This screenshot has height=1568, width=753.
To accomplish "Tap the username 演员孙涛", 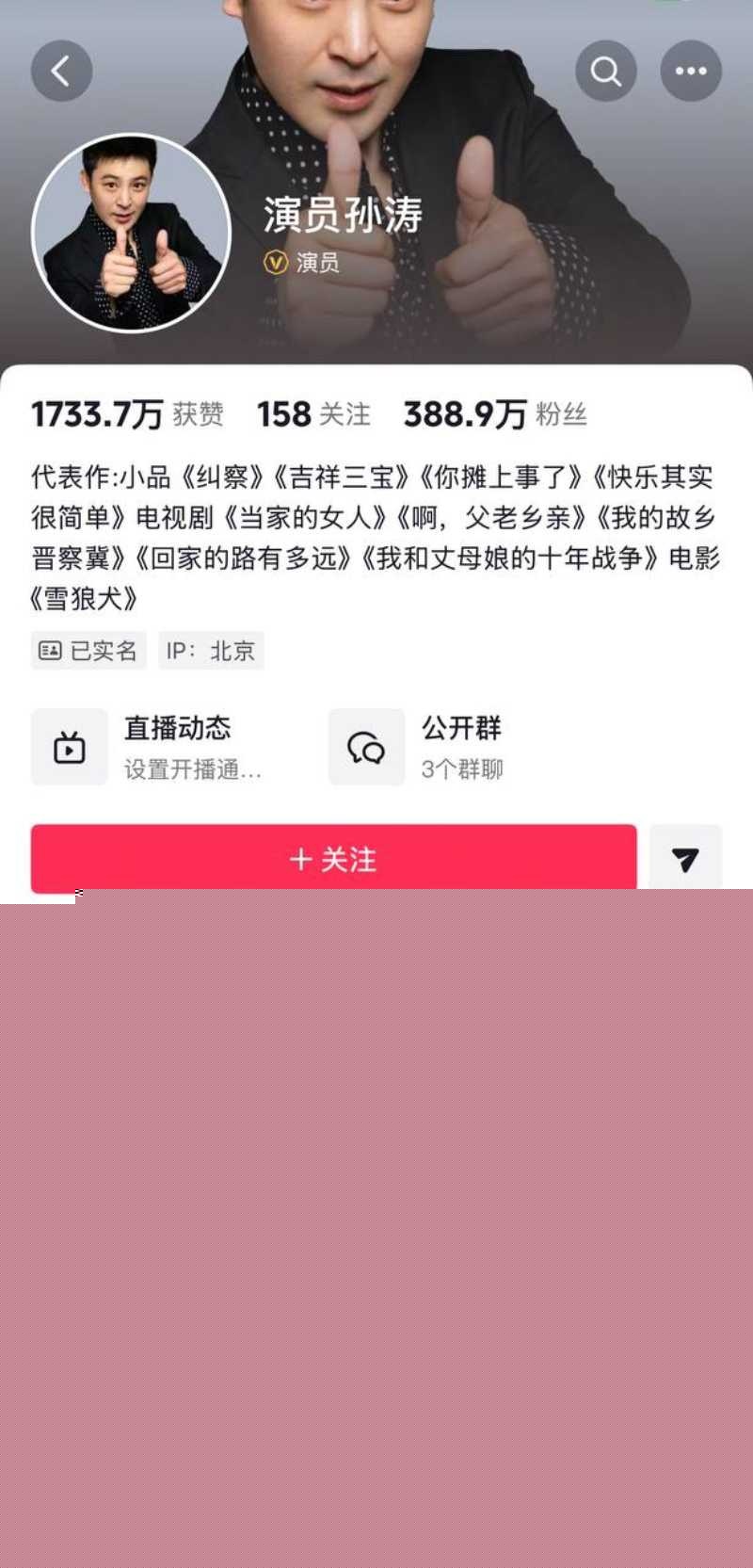I will point(341,216).
